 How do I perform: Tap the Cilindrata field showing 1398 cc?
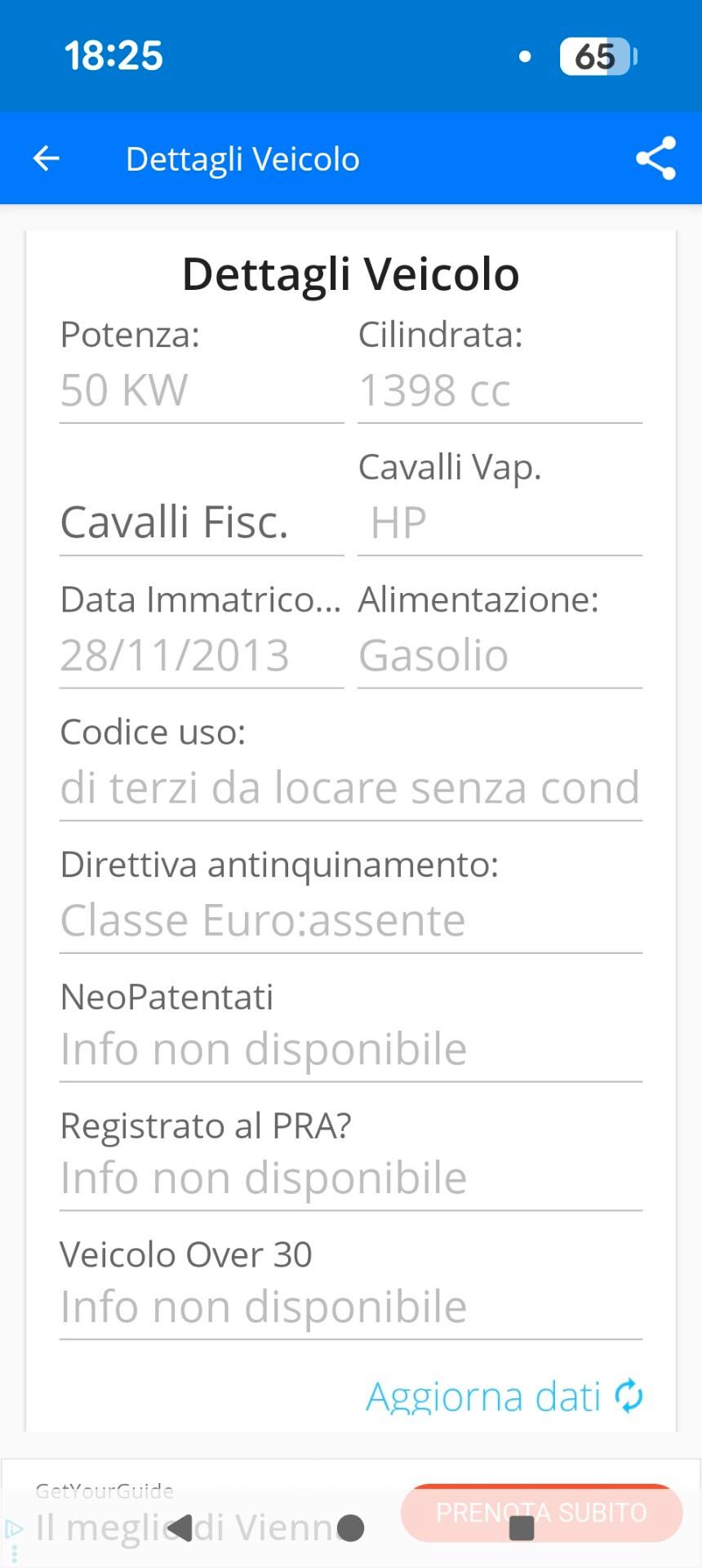[500, 390]
